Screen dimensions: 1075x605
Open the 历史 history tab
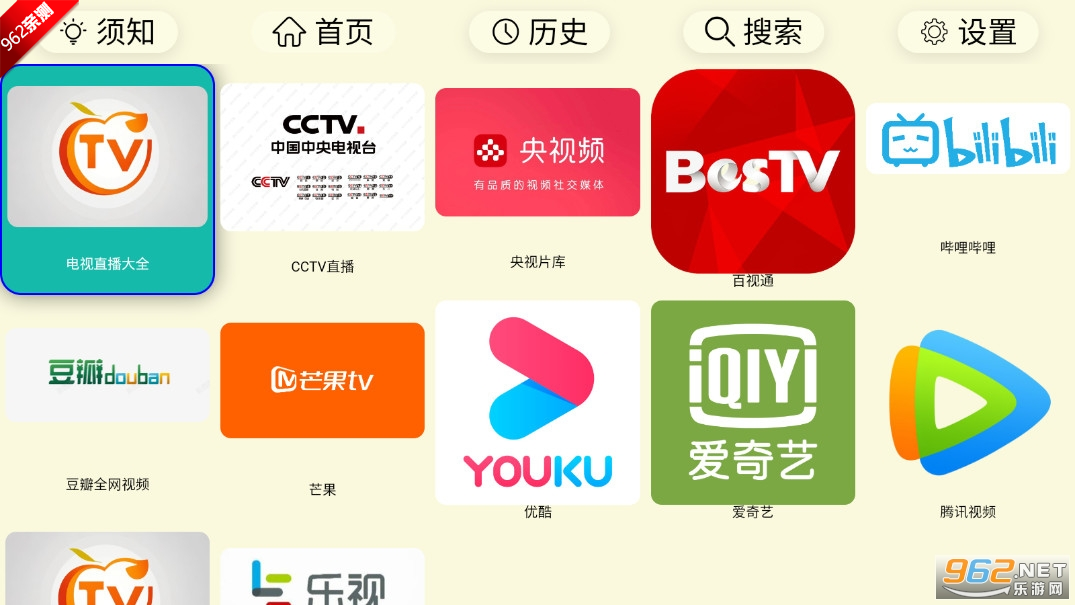coord(539,32)
